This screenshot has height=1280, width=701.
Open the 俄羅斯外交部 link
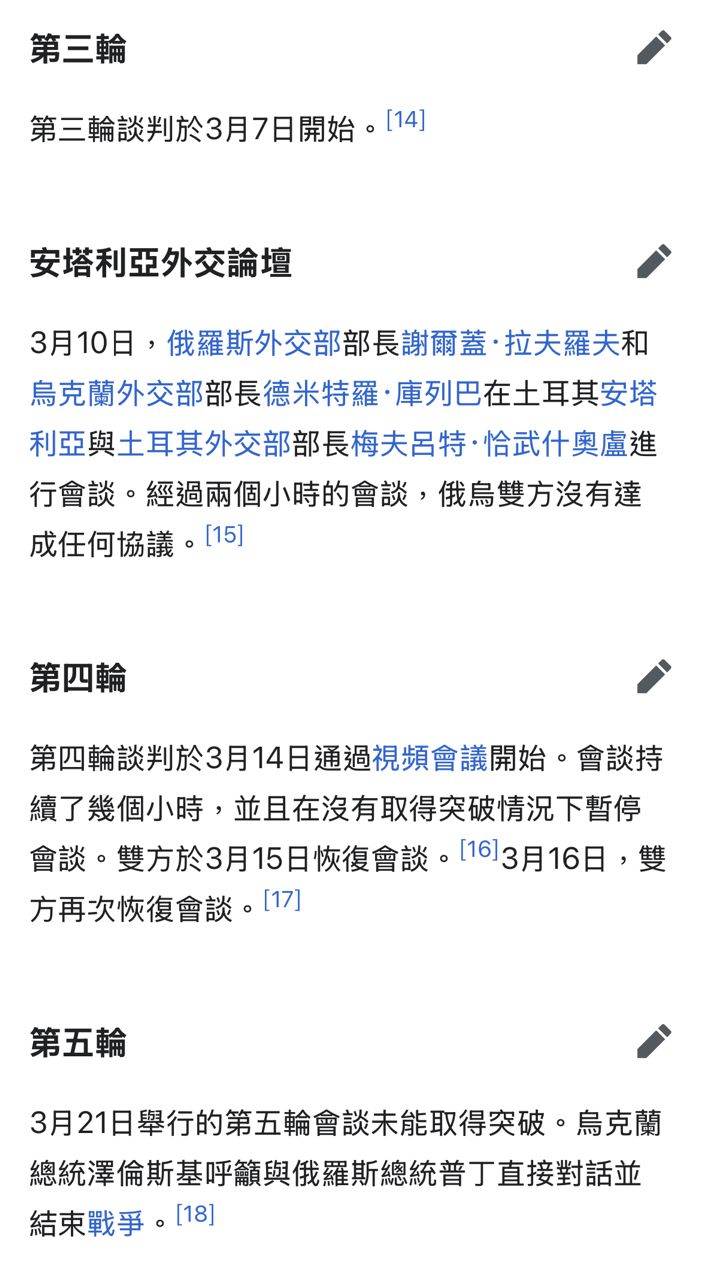[254, 344]
